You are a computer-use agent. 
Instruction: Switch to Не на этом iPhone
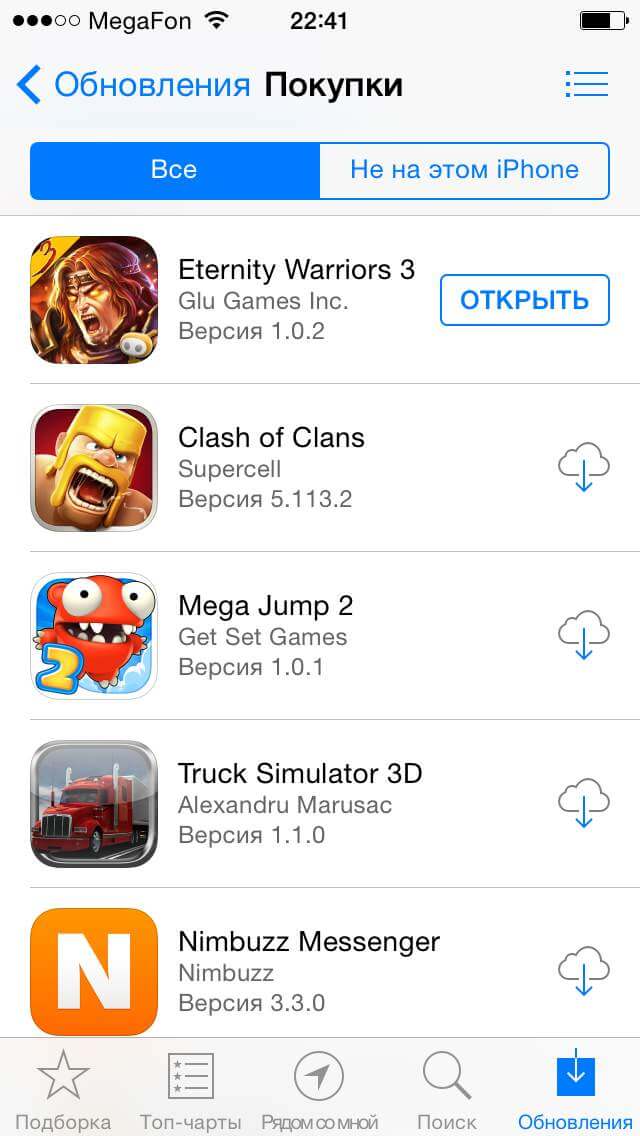(x=464, y=170)
